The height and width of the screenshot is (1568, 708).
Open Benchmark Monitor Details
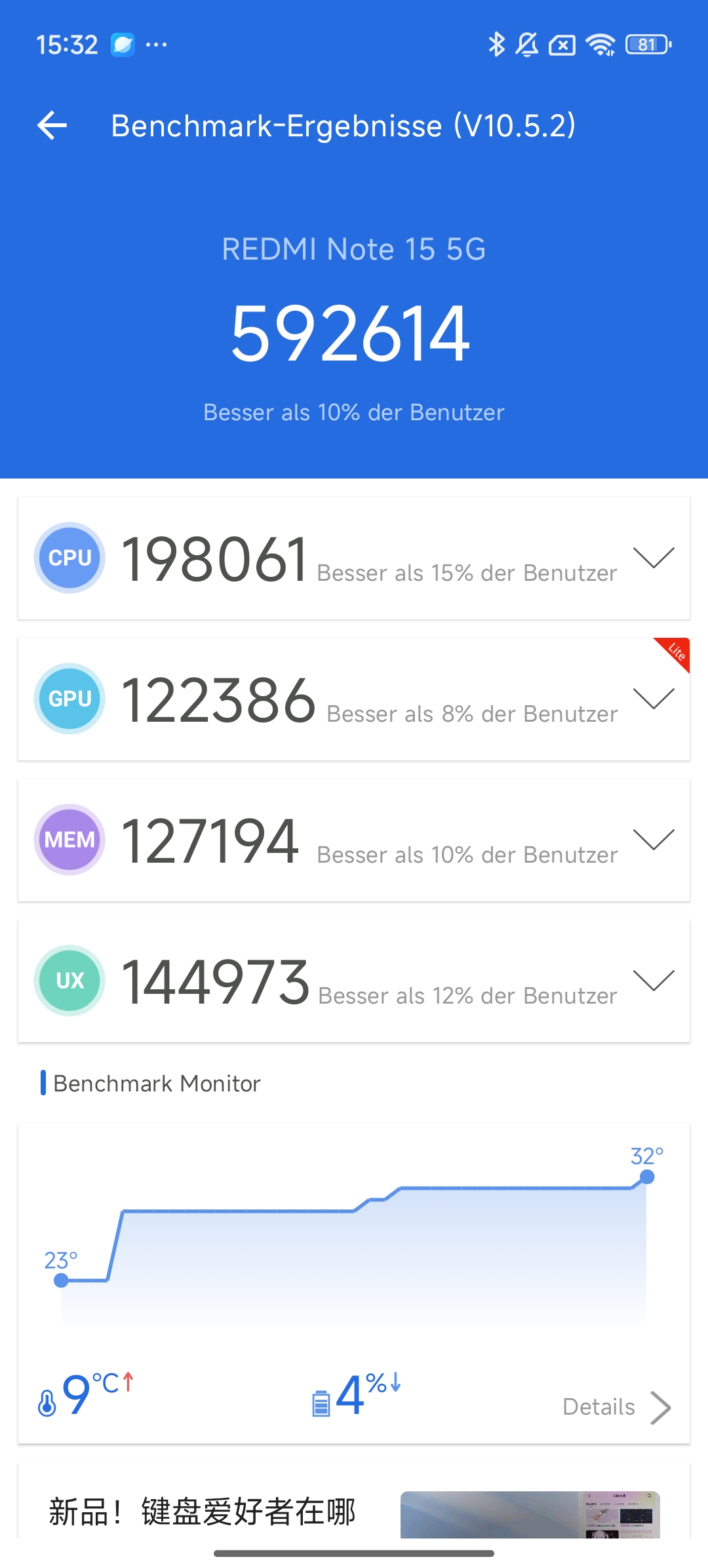(616, 1407)
